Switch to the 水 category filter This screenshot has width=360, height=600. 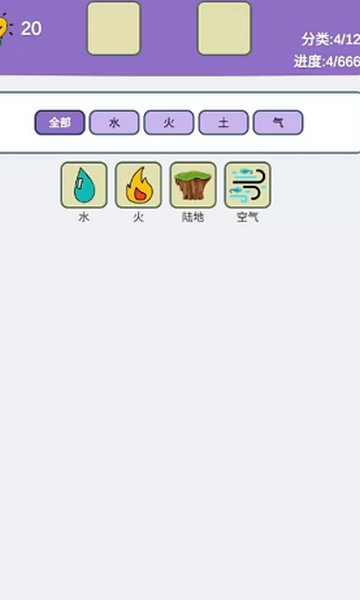pyautogui.click(x=114, y=122)
